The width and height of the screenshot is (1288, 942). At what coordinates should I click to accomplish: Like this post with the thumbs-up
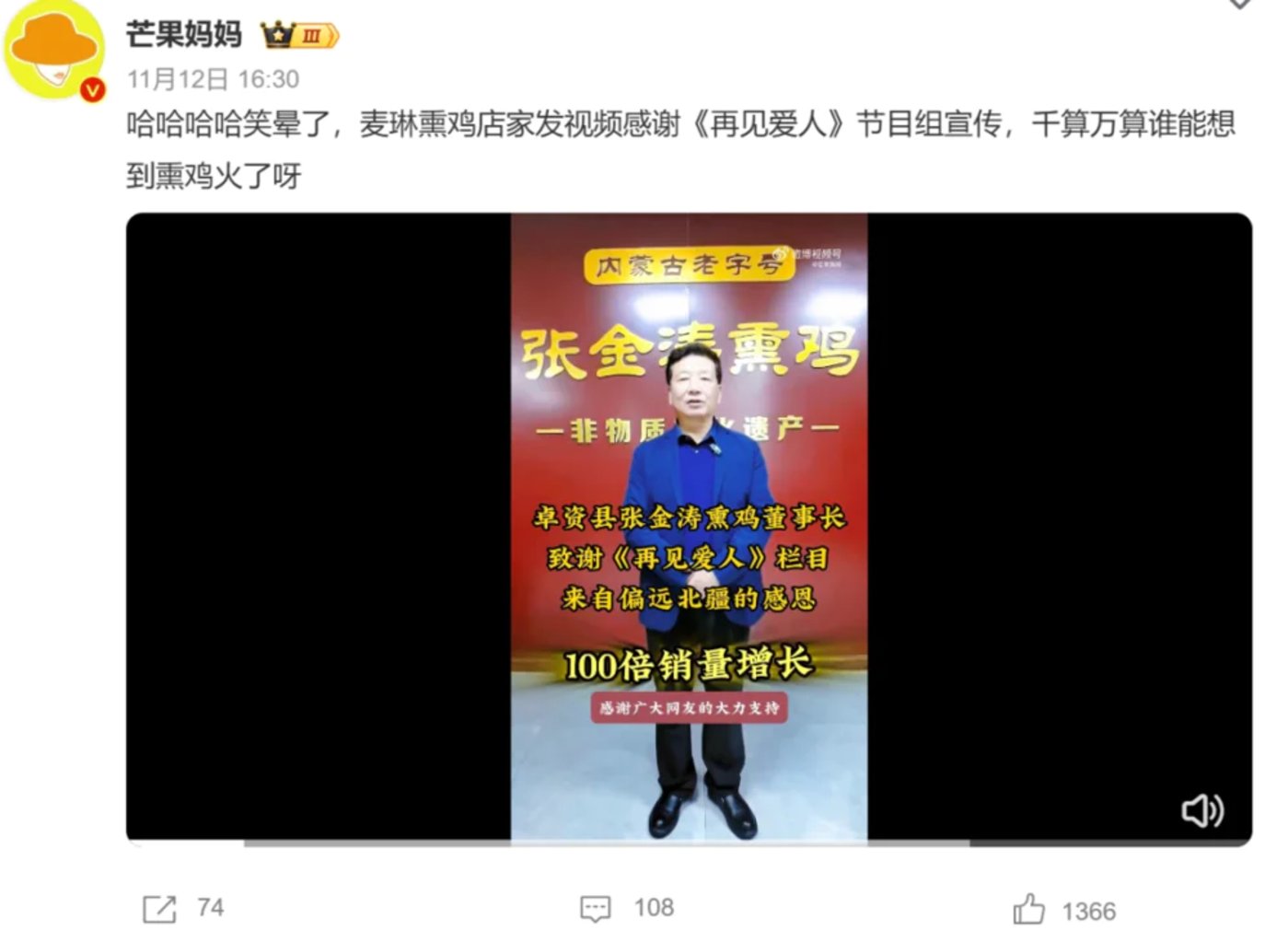[1028, 910]
